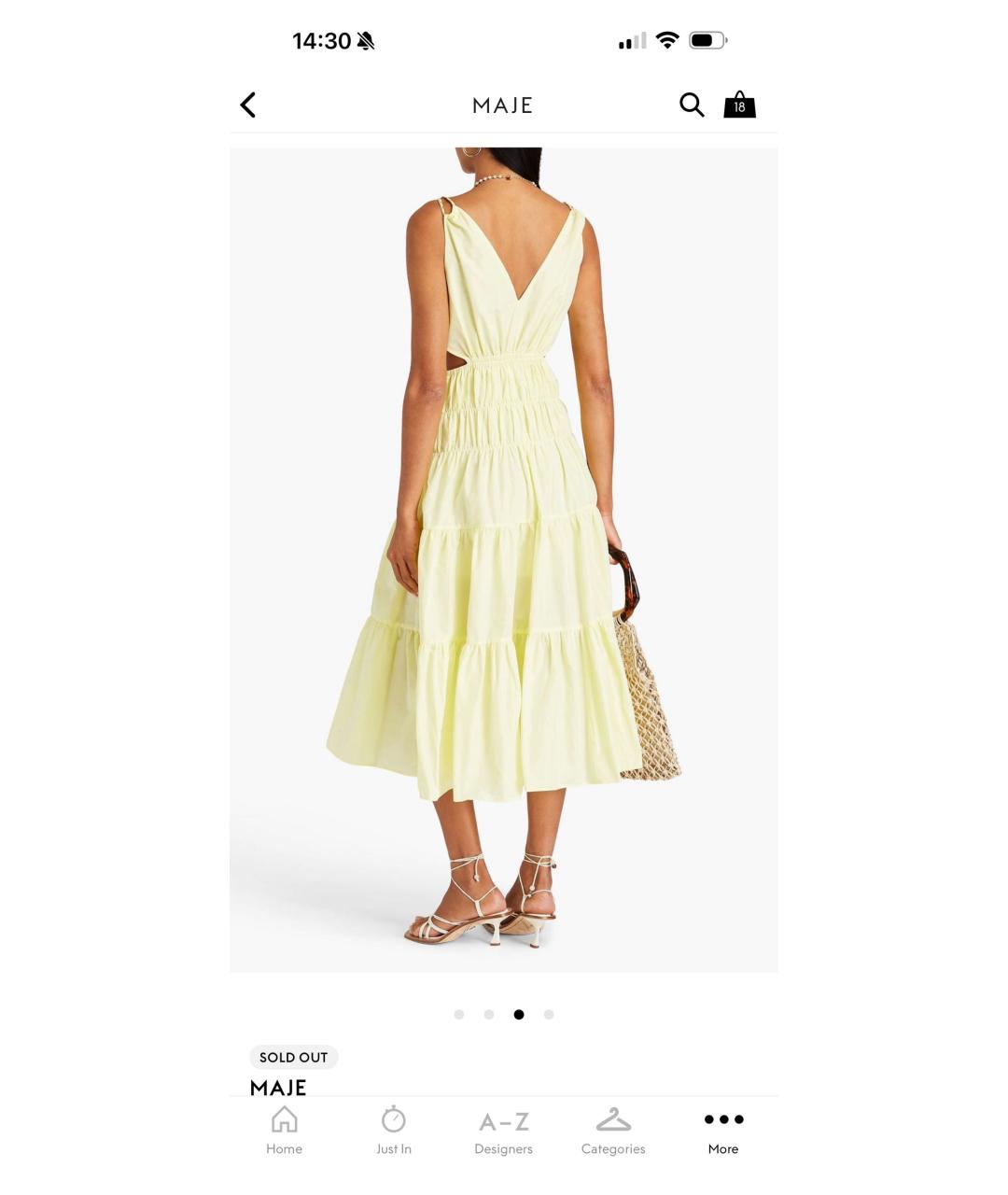1008x1195 pixels.
Task: Enlarge the yellow Maje dress photo
Action: tap(503, 560)
